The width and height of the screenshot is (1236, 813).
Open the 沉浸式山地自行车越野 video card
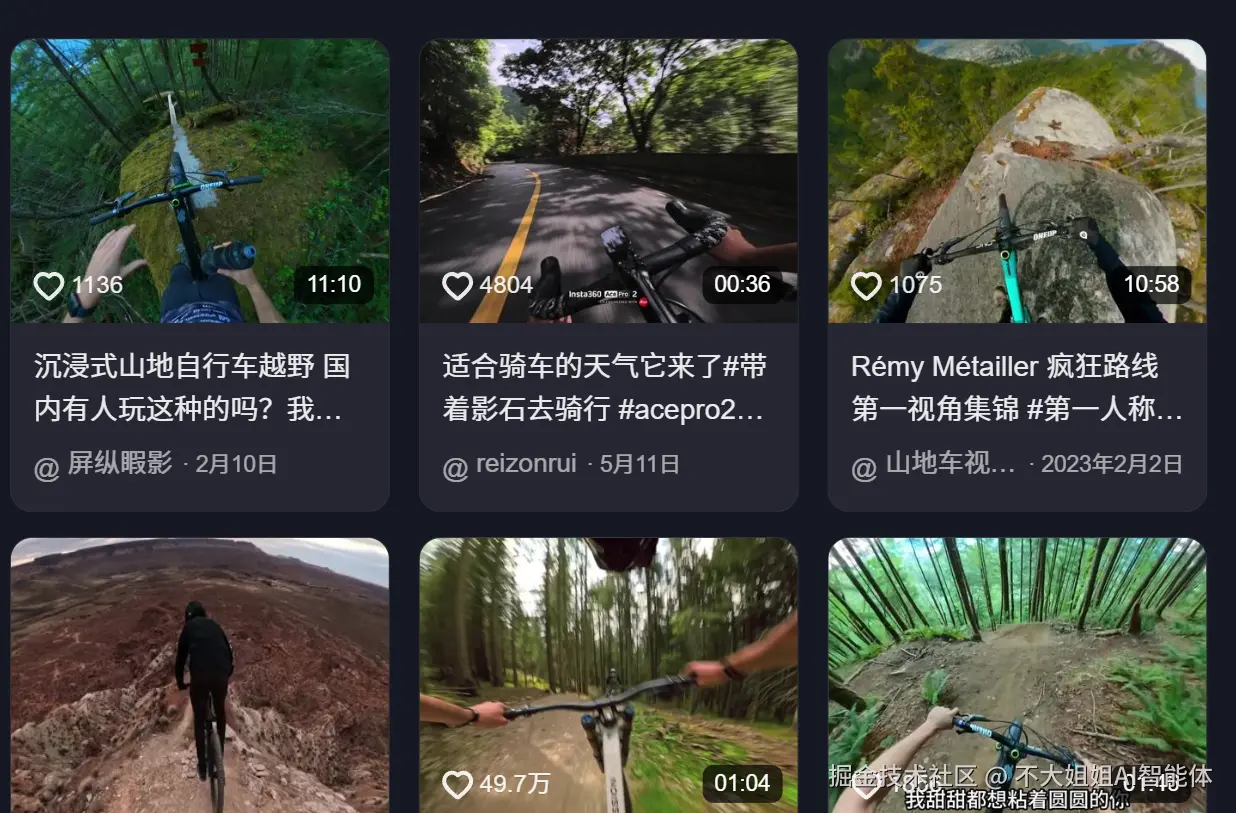199,181
